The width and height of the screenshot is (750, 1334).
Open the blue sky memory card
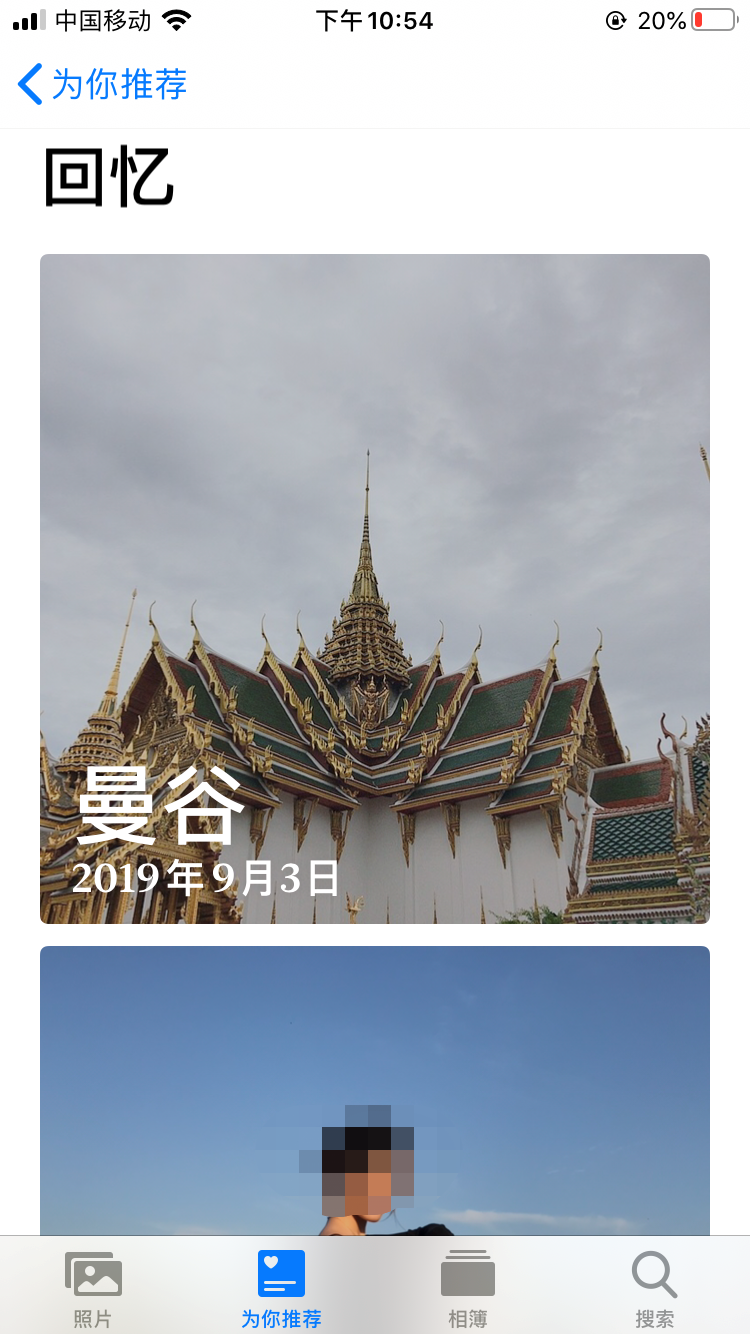[x=375, y=1090]
